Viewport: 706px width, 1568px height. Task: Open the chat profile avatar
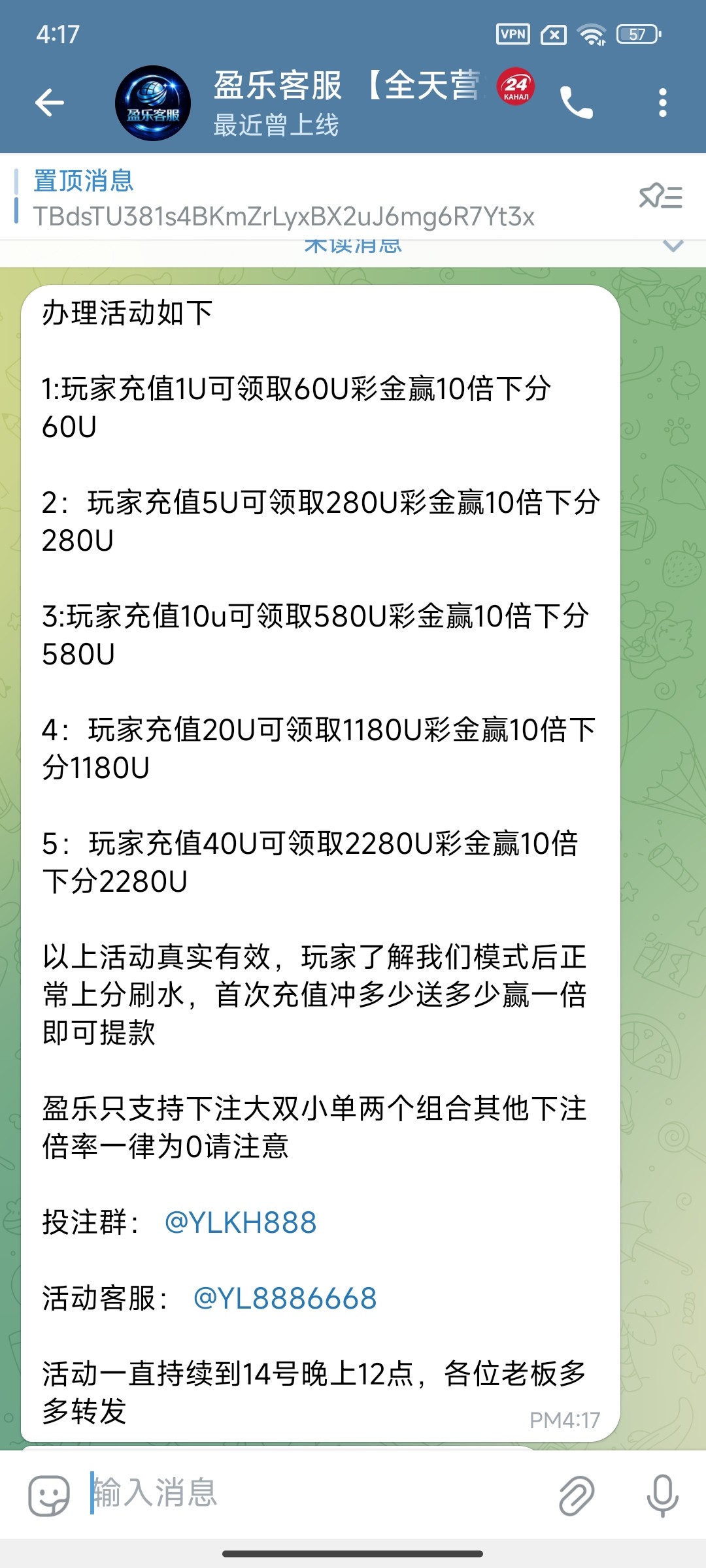tap(154, 103)
